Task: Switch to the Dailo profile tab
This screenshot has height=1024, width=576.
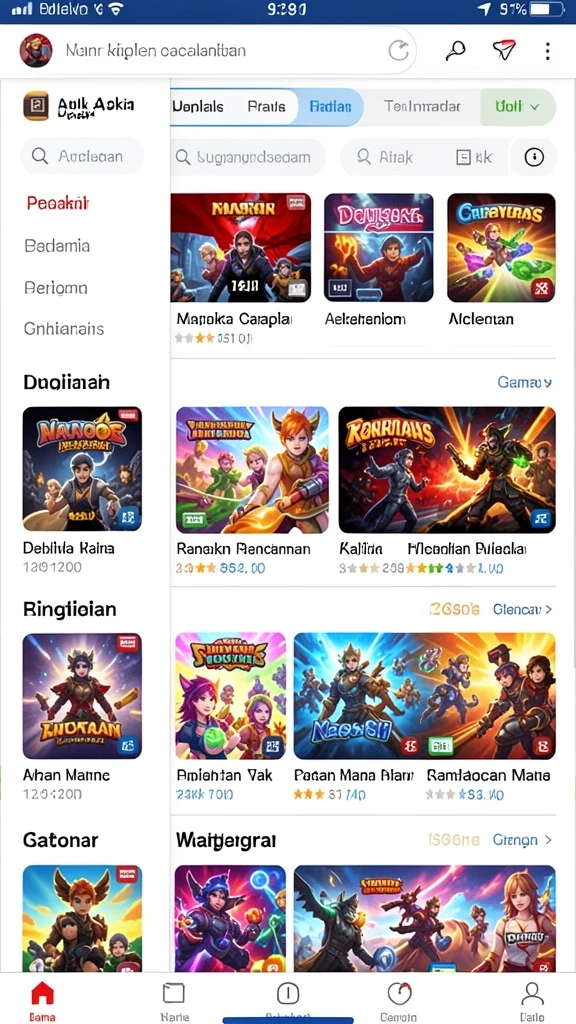Action: click(x=532, y=1000)
